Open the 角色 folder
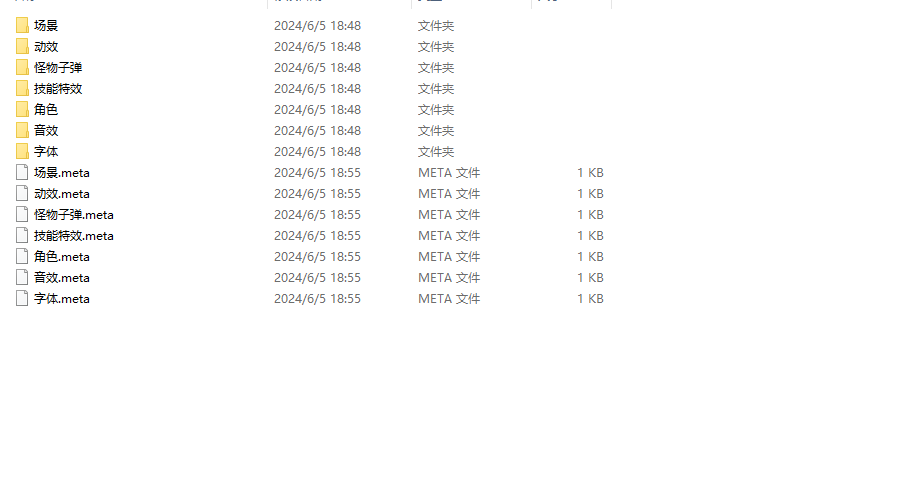Screen dimensions: 908x478 46,110
